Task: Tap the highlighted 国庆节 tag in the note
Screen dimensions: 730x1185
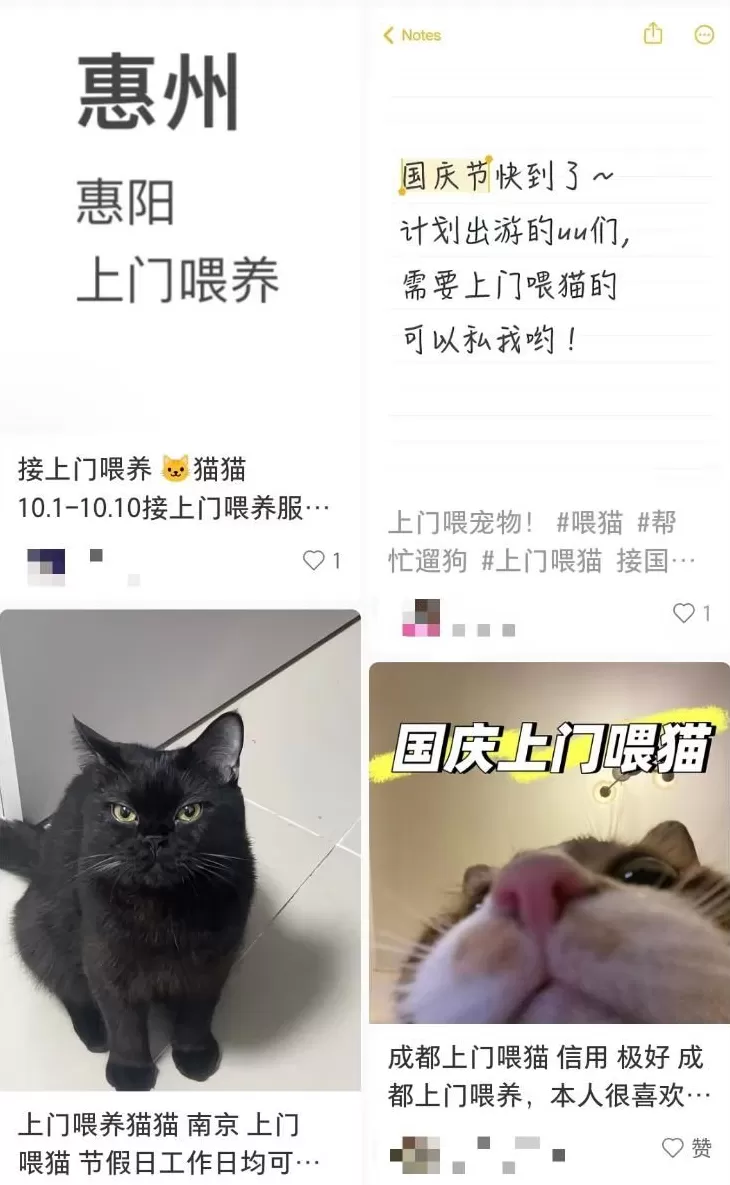Action: (x=444, y=172)
